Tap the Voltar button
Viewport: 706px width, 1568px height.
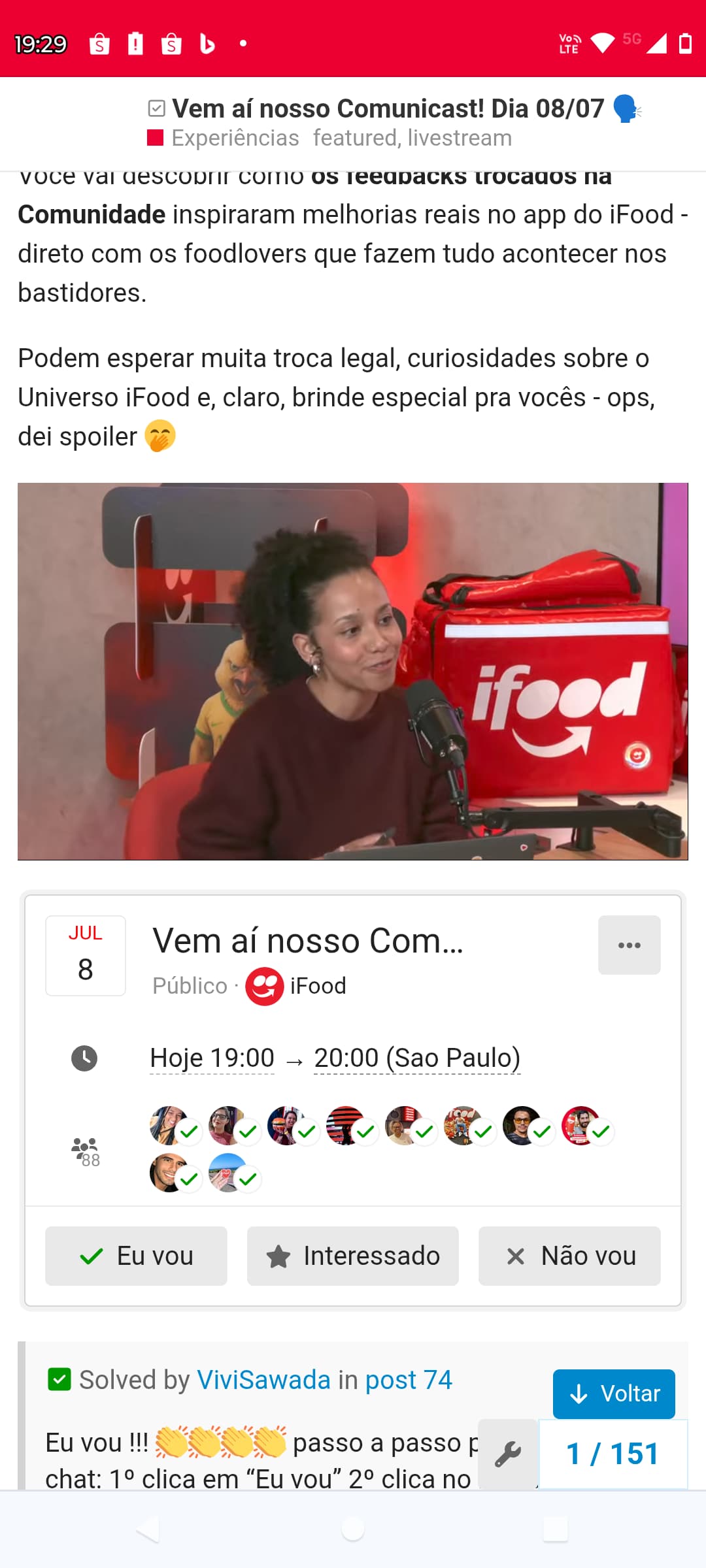(614, 1394)
